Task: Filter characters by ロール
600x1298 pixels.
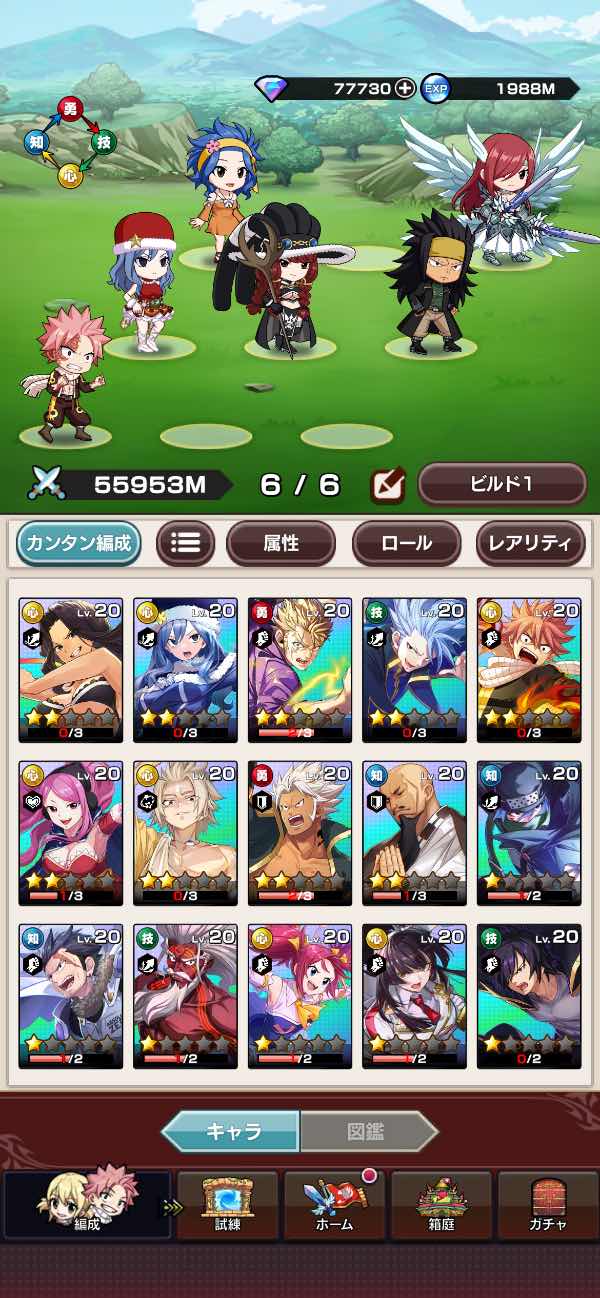Action: (406, 544)
